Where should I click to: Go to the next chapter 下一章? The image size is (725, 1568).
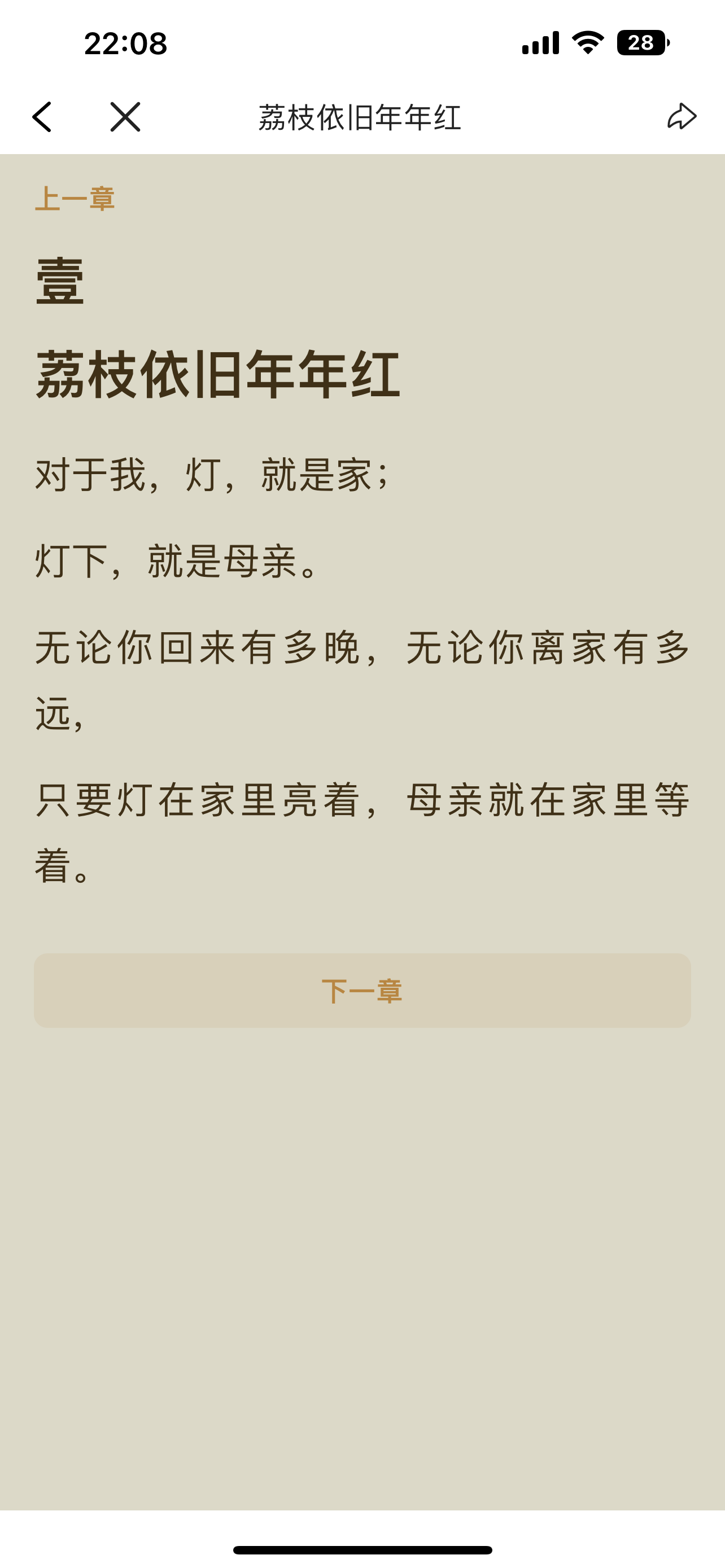[362, 991]
